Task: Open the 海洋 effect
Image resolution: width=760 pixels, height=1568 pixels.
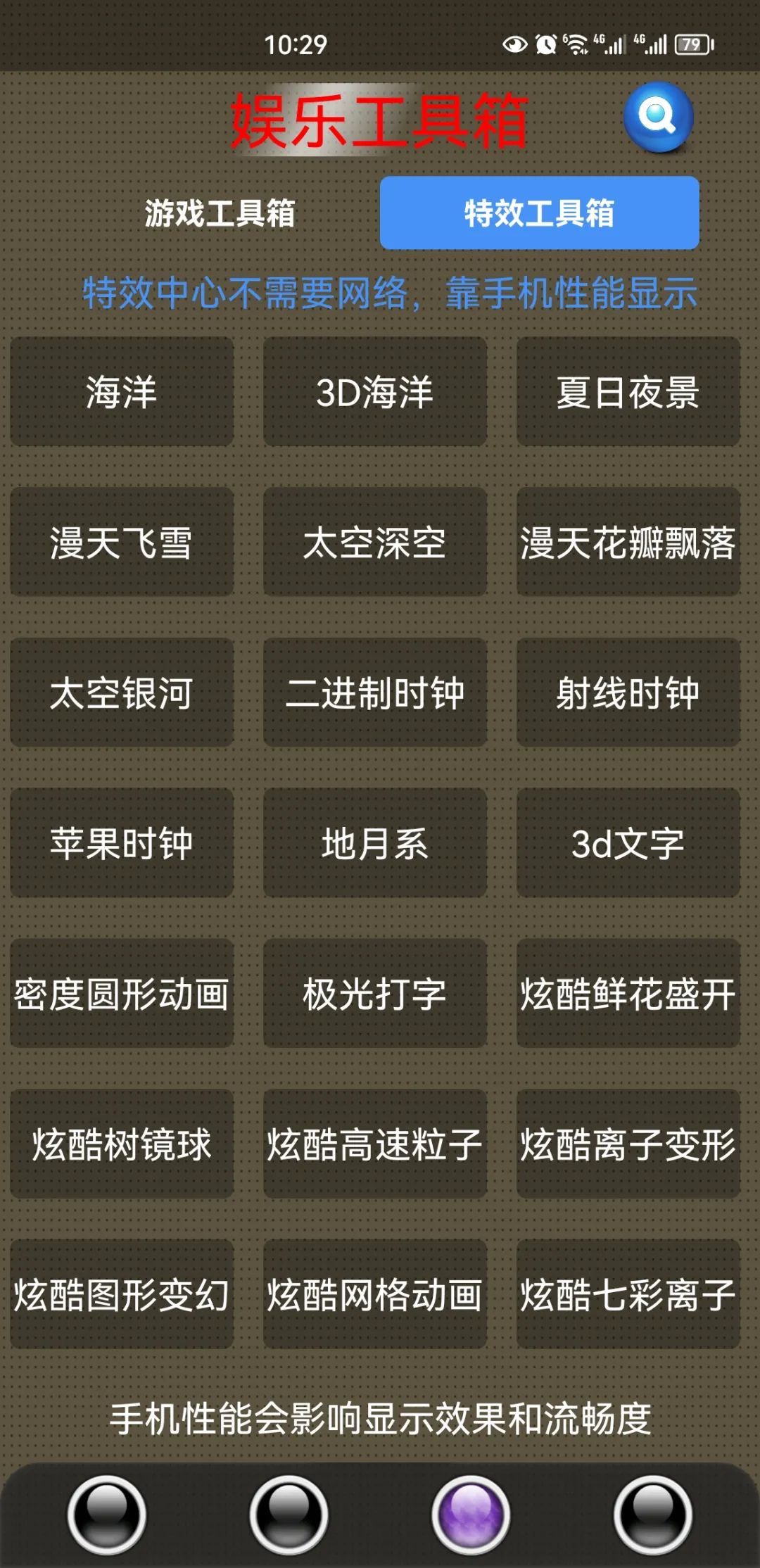Action: click(122, 392)
